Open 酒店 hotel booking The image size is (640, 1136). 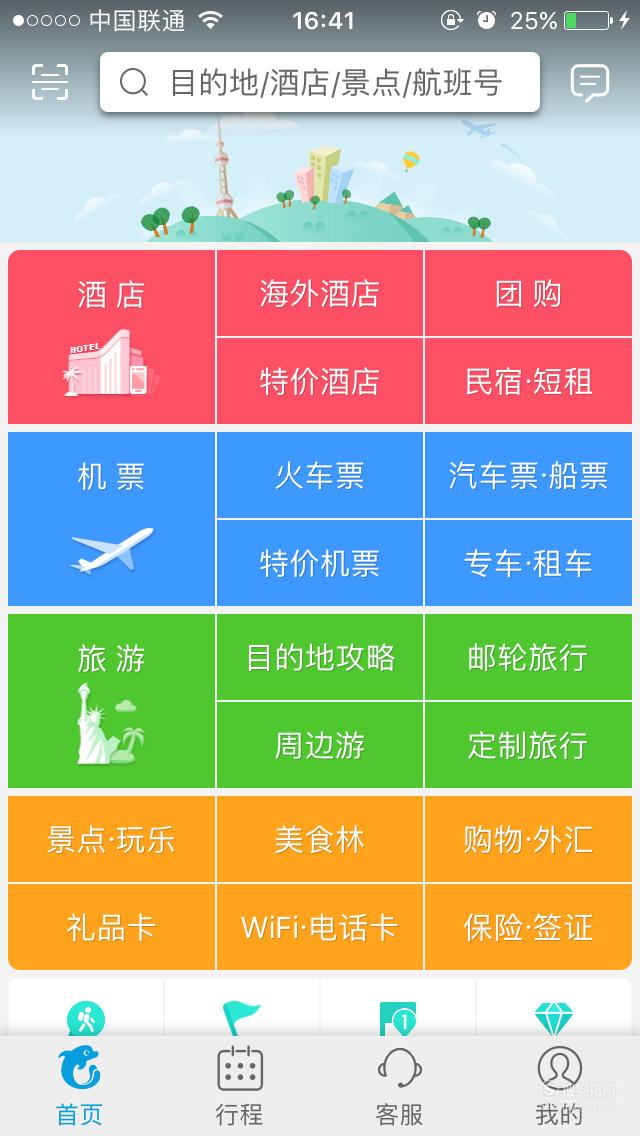click(111, 337)
